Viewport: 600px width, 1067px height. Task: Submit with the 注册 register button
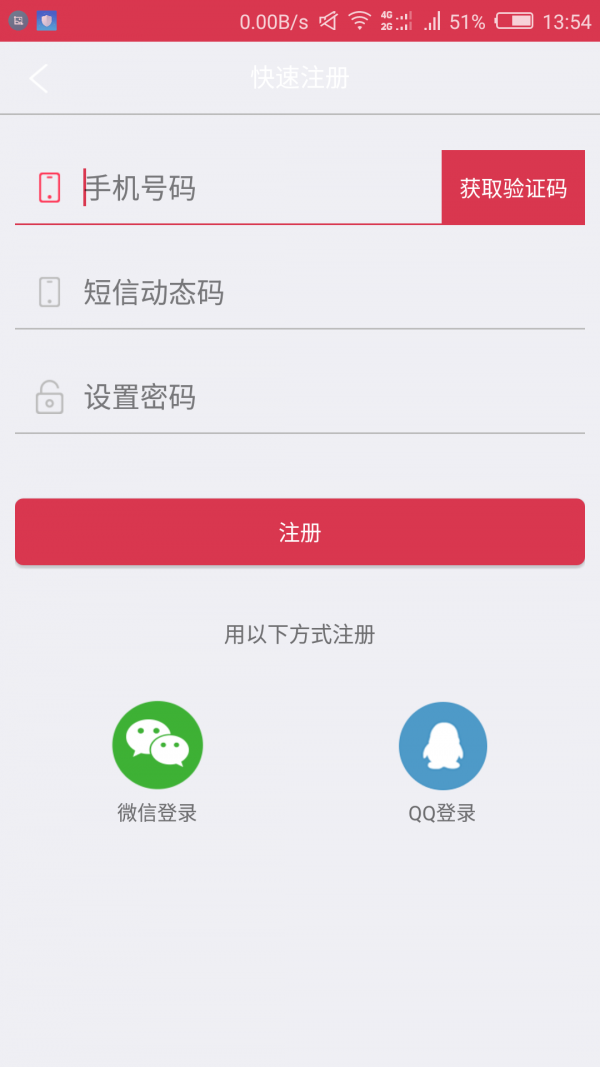click(x=300, y=532)
